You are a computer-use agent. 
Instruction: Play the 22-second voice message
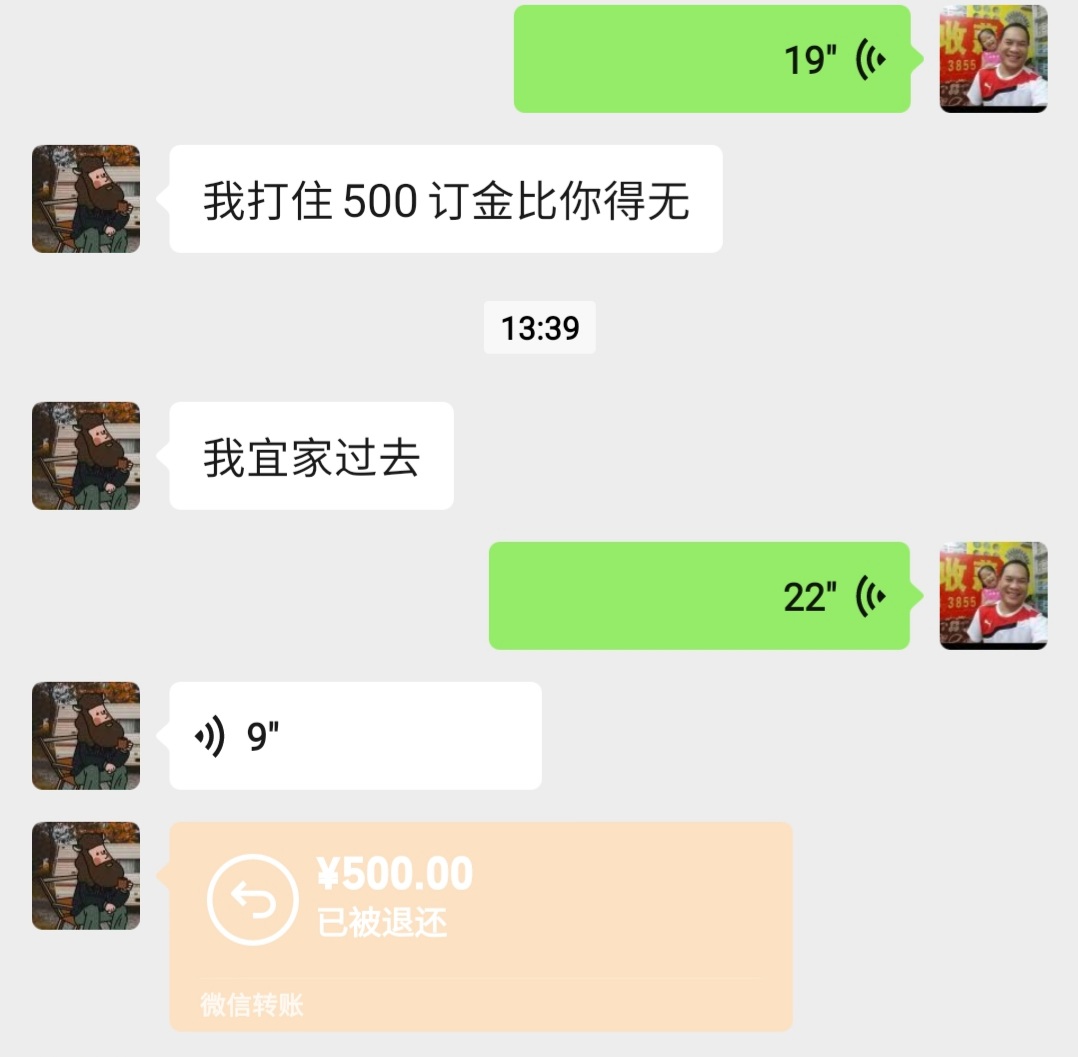coord(698,596)
